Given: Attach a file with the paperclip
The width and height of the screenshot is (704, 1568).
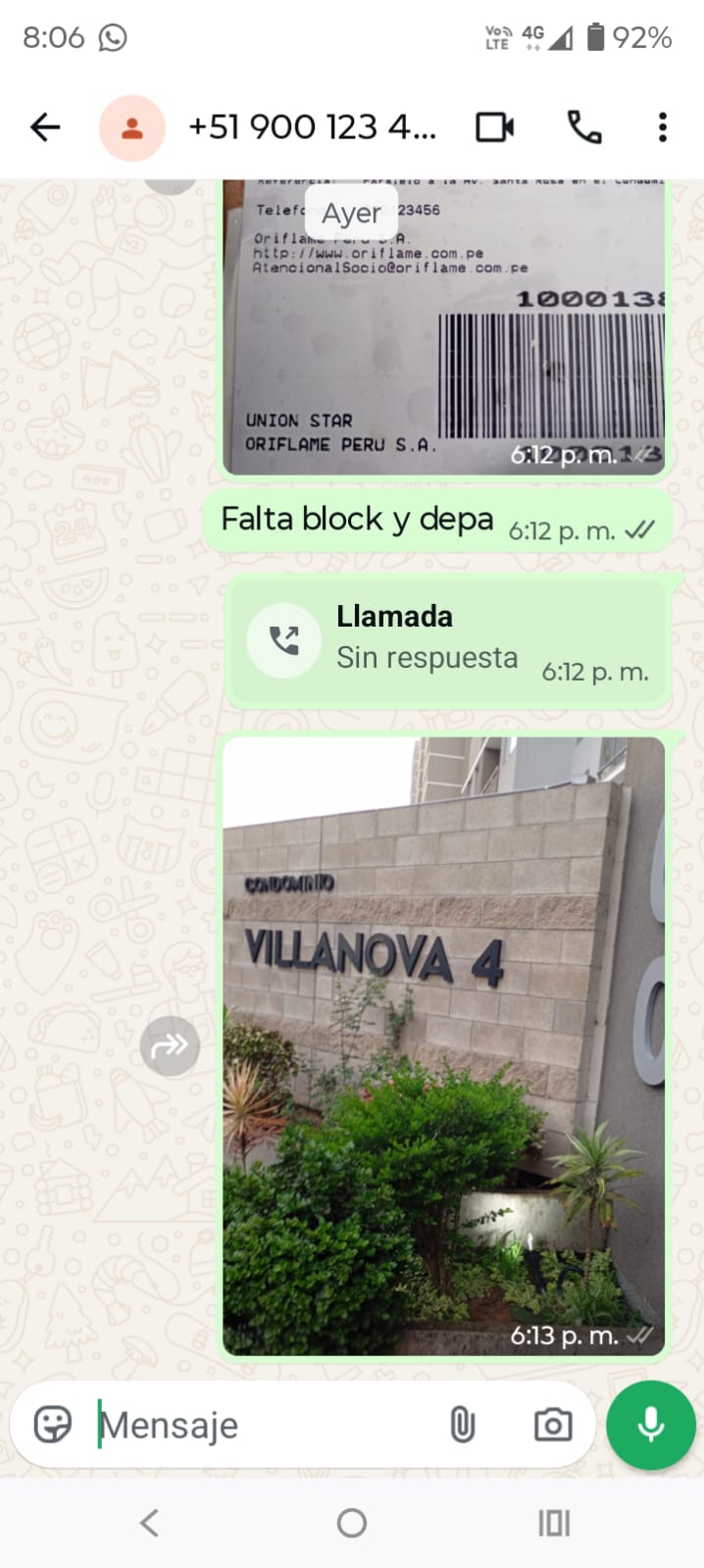Looking at the screenshot, I should coord(462,1425).
